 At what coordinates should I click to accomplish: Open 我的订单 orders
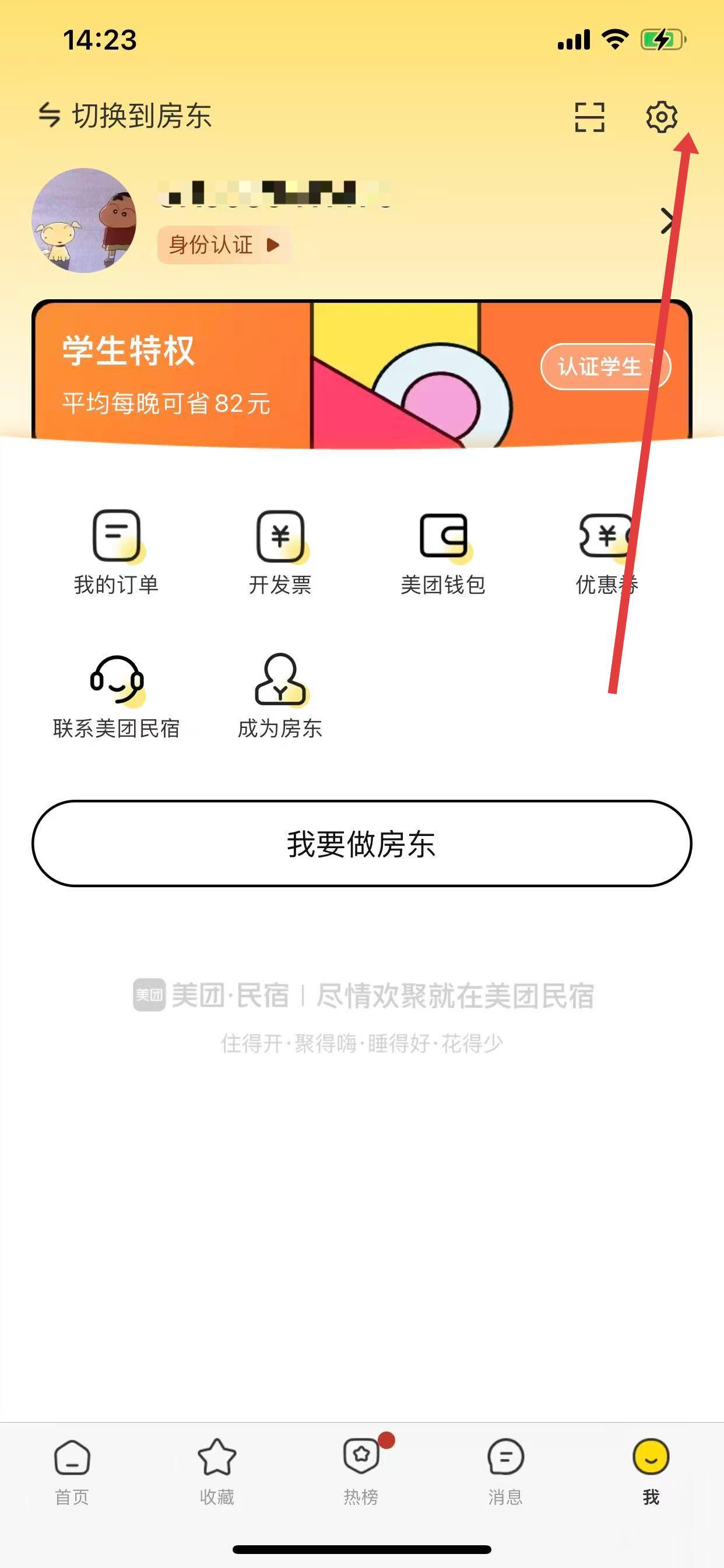click(x=116, y=552)
